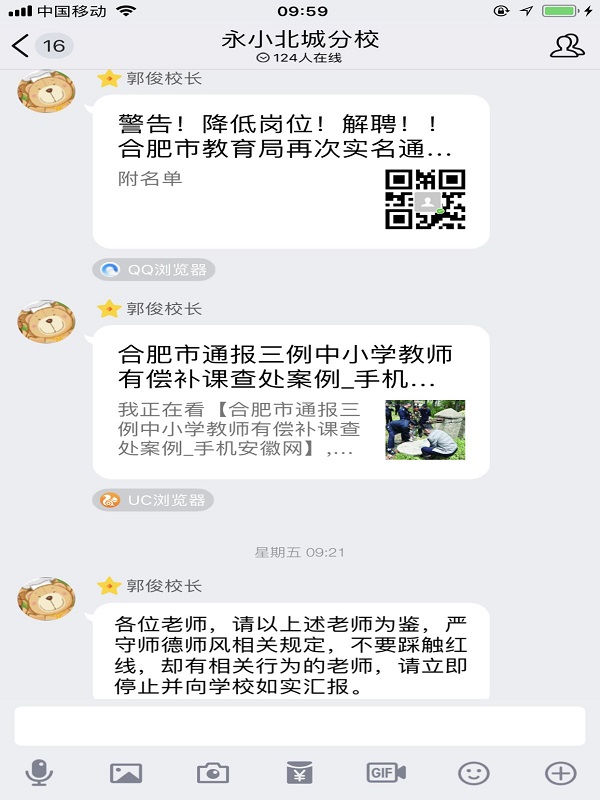Start voice input with the microphone icon

tap(39, 772)
